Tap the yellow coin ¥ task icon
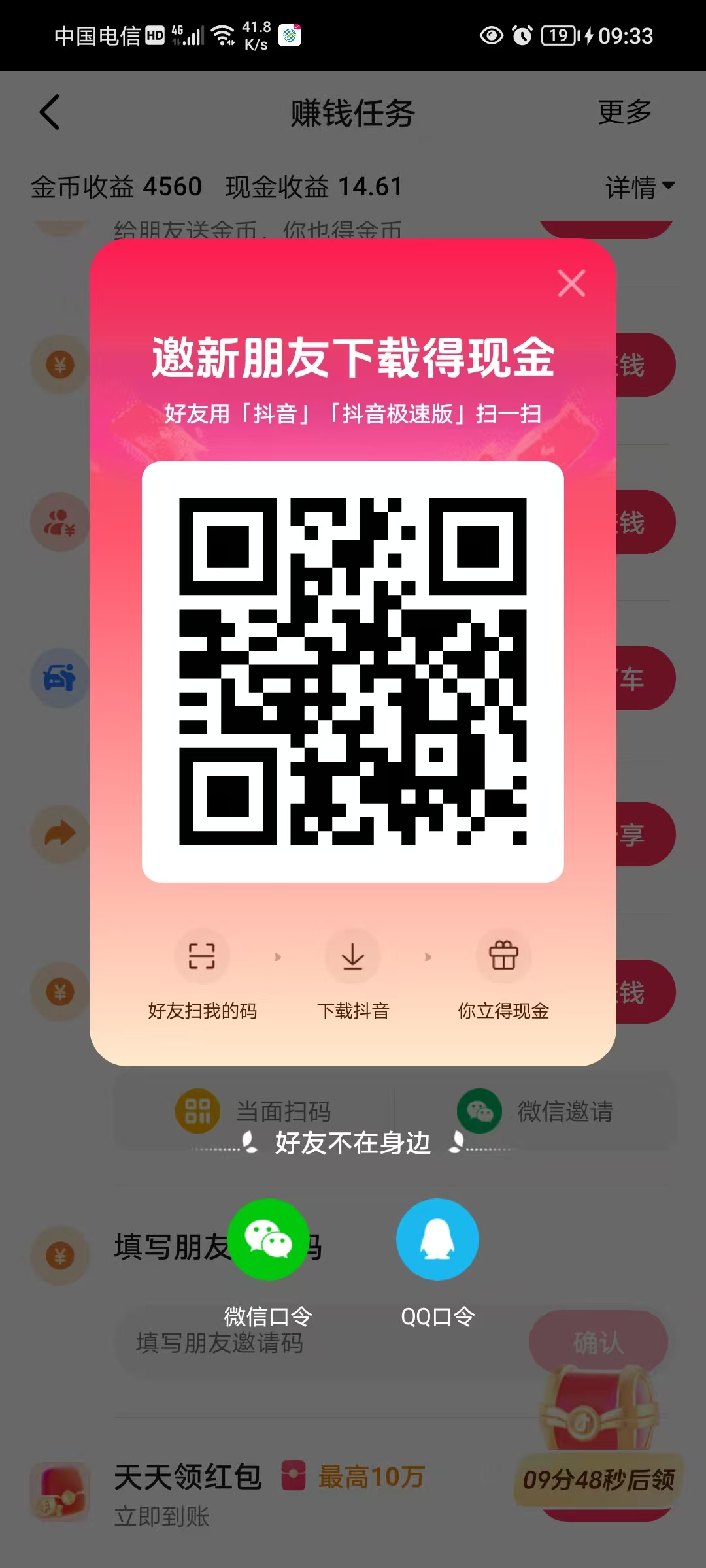The image size is (706, 1568). 59,992
